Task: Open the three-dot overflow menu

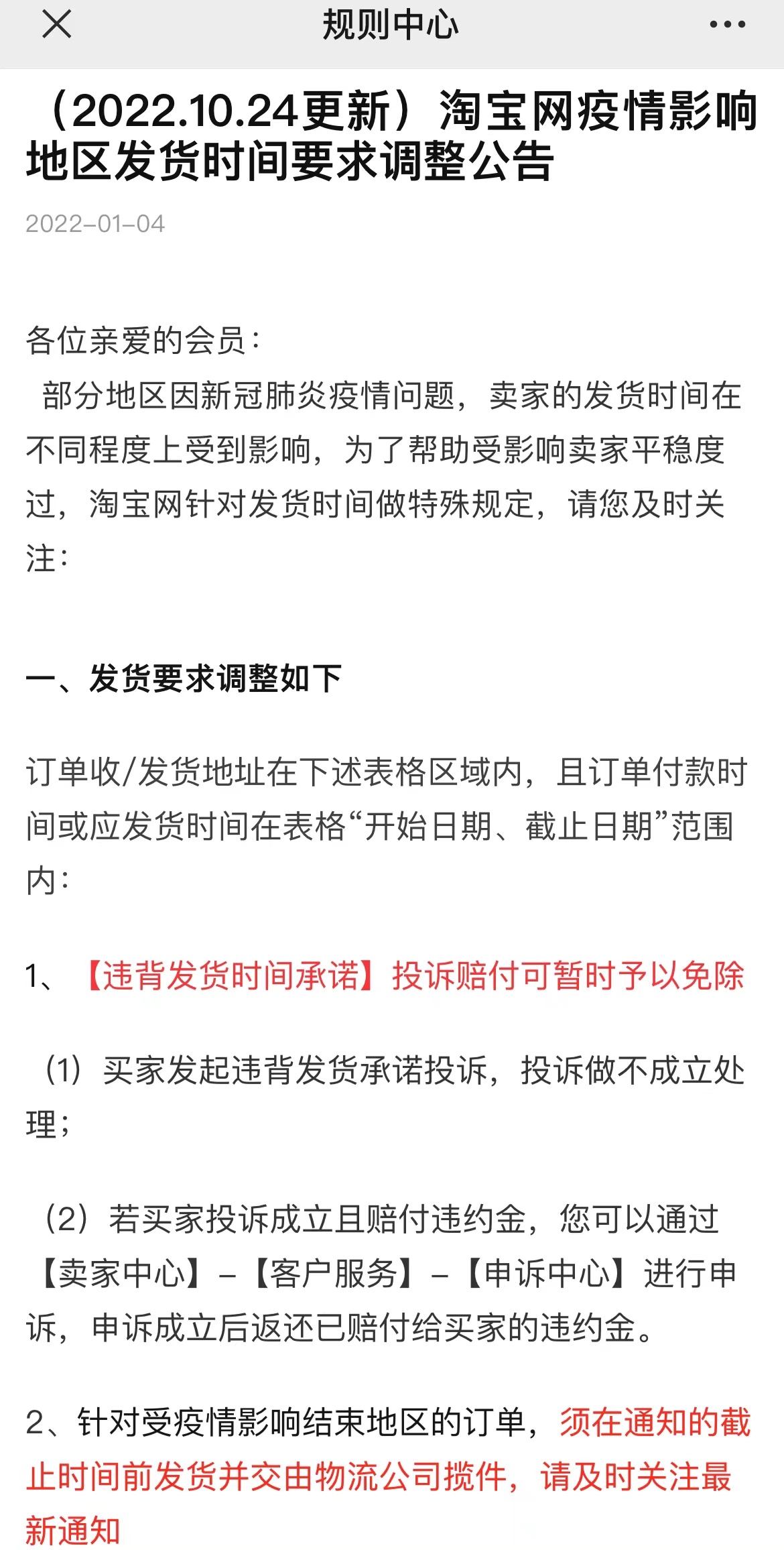Action: tap(727, 25)
